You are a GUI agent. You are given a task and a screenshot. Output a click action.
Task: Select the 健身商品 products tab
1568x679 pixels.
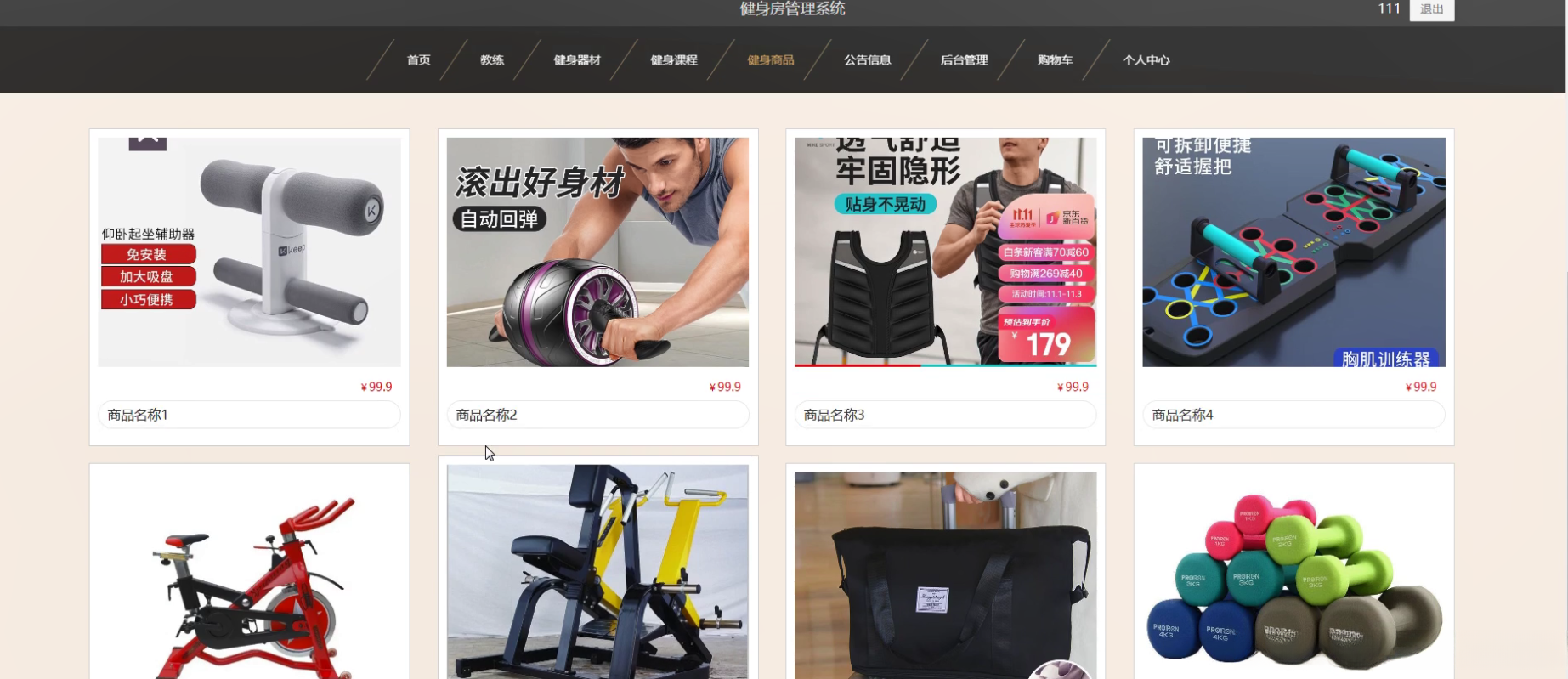(770, 60)
